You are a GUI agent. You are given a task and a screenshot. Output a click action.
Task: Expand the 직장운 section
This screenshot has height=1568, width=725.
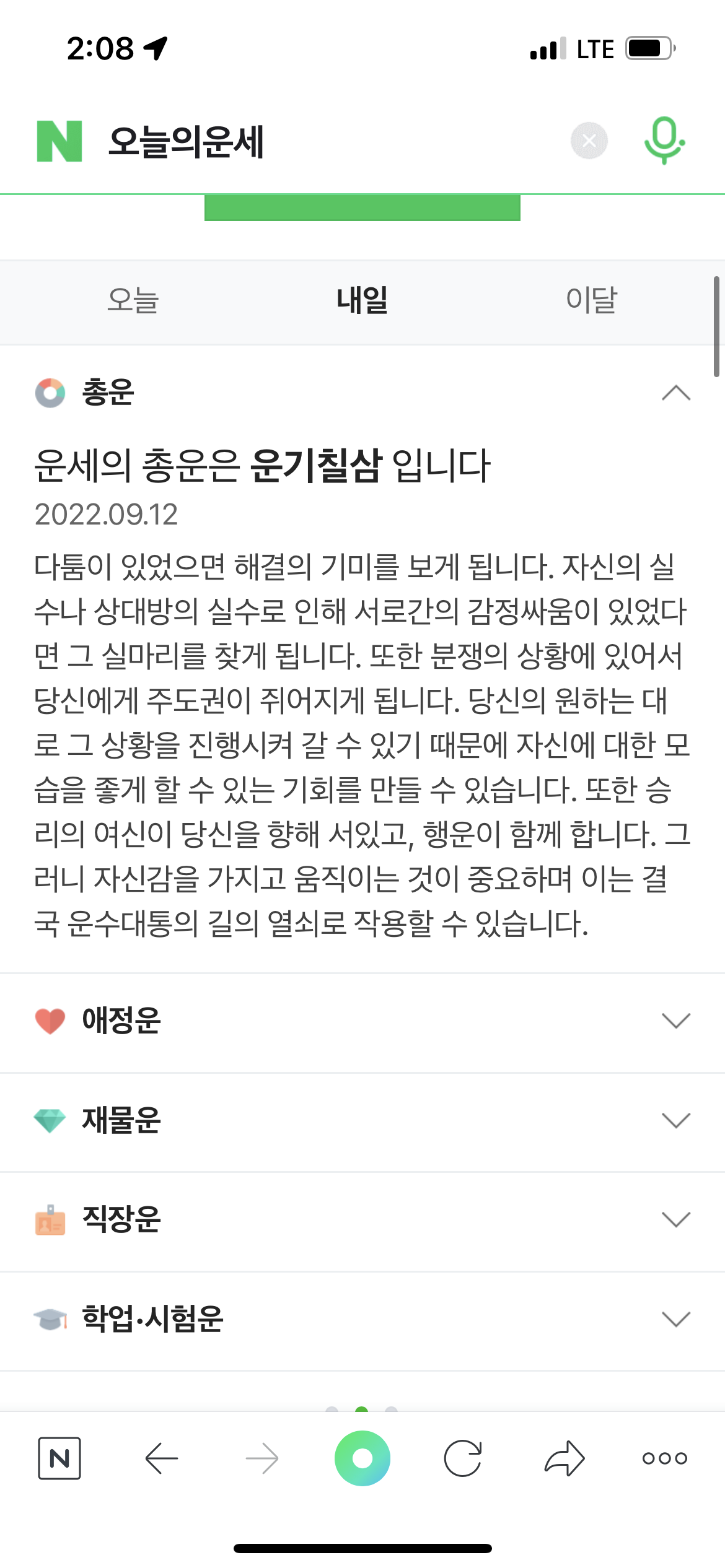pos(675,1219)
